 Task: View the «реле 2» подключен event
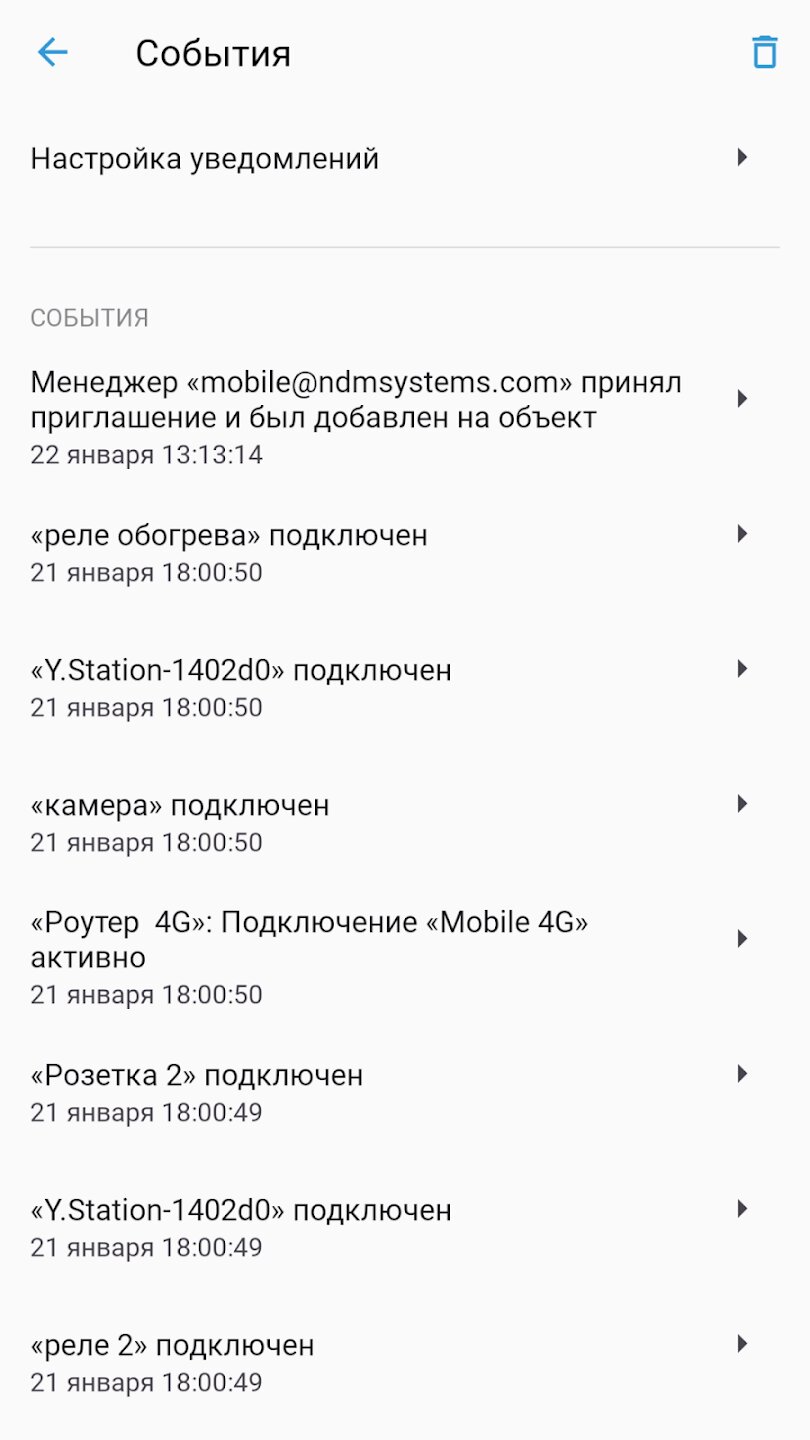405,1363
